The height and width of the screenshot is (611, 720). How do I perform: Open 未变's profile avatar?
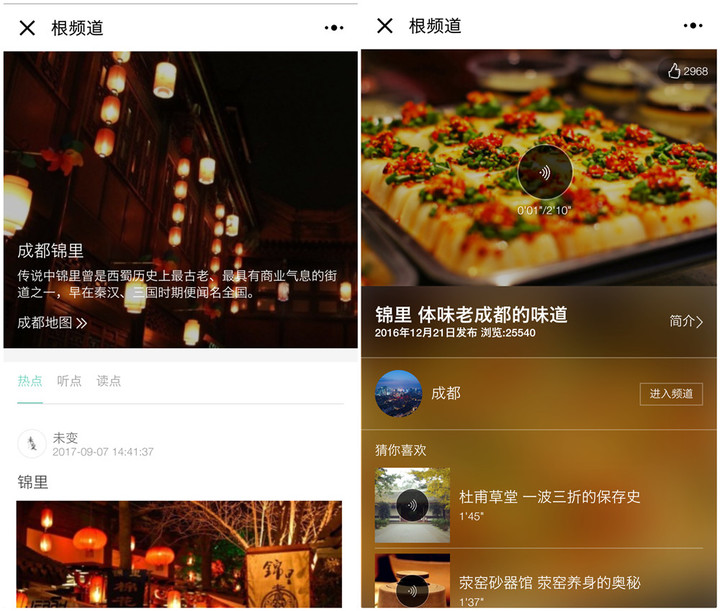tap(32, 444)
